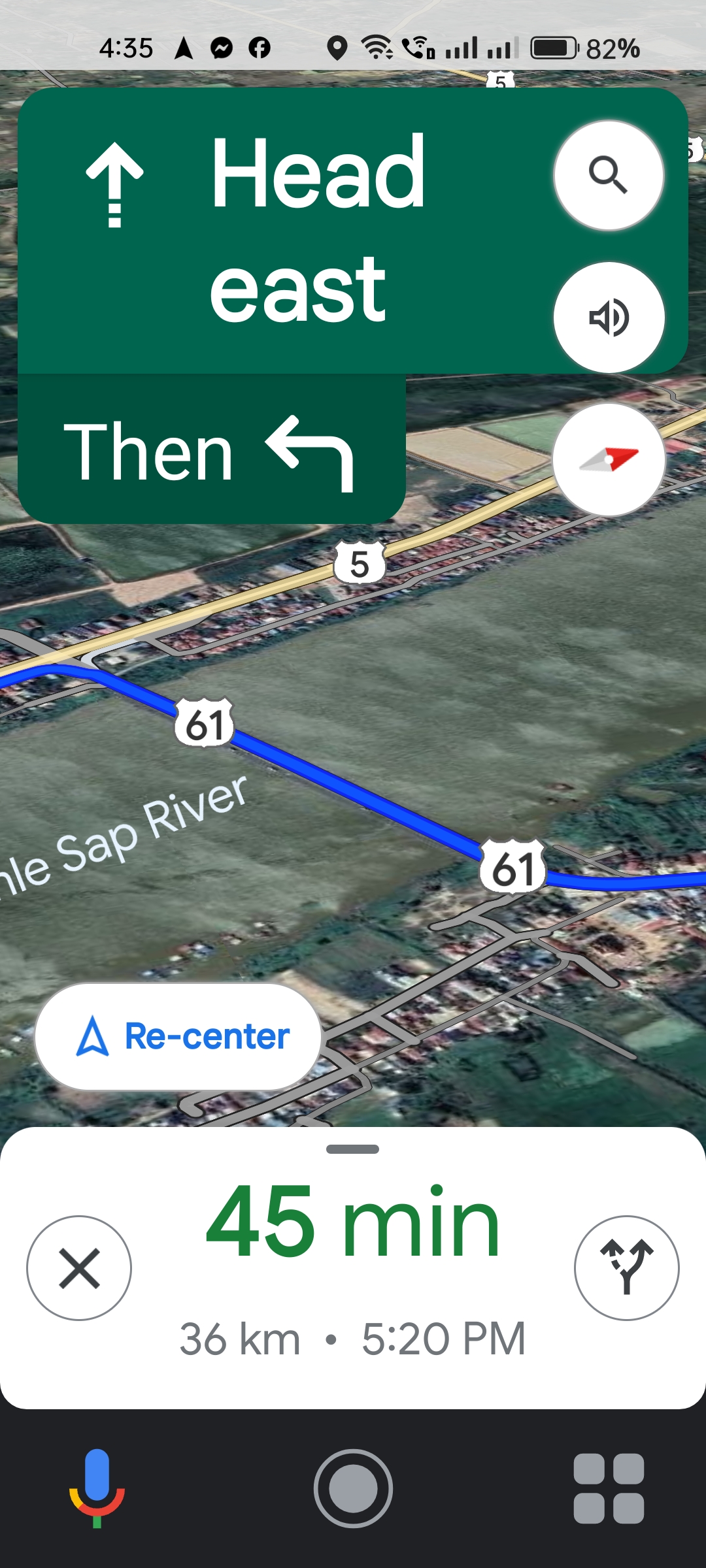Activate Google Assistant microphone
This screenshot has height=1568, width=706.
[97, 1488]
